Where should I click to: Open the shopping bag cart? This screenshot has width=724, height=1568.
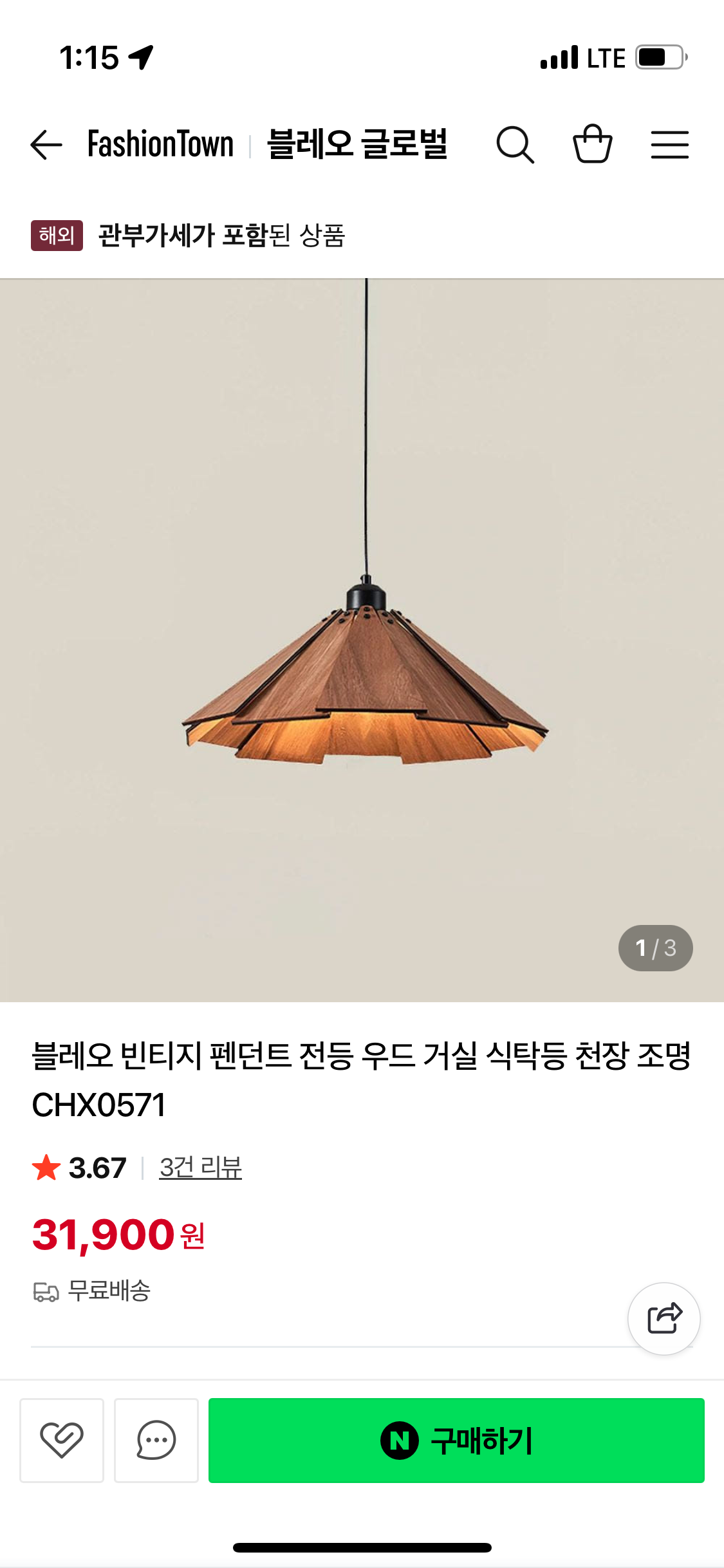pyautogui.click(x=592, y=144)
